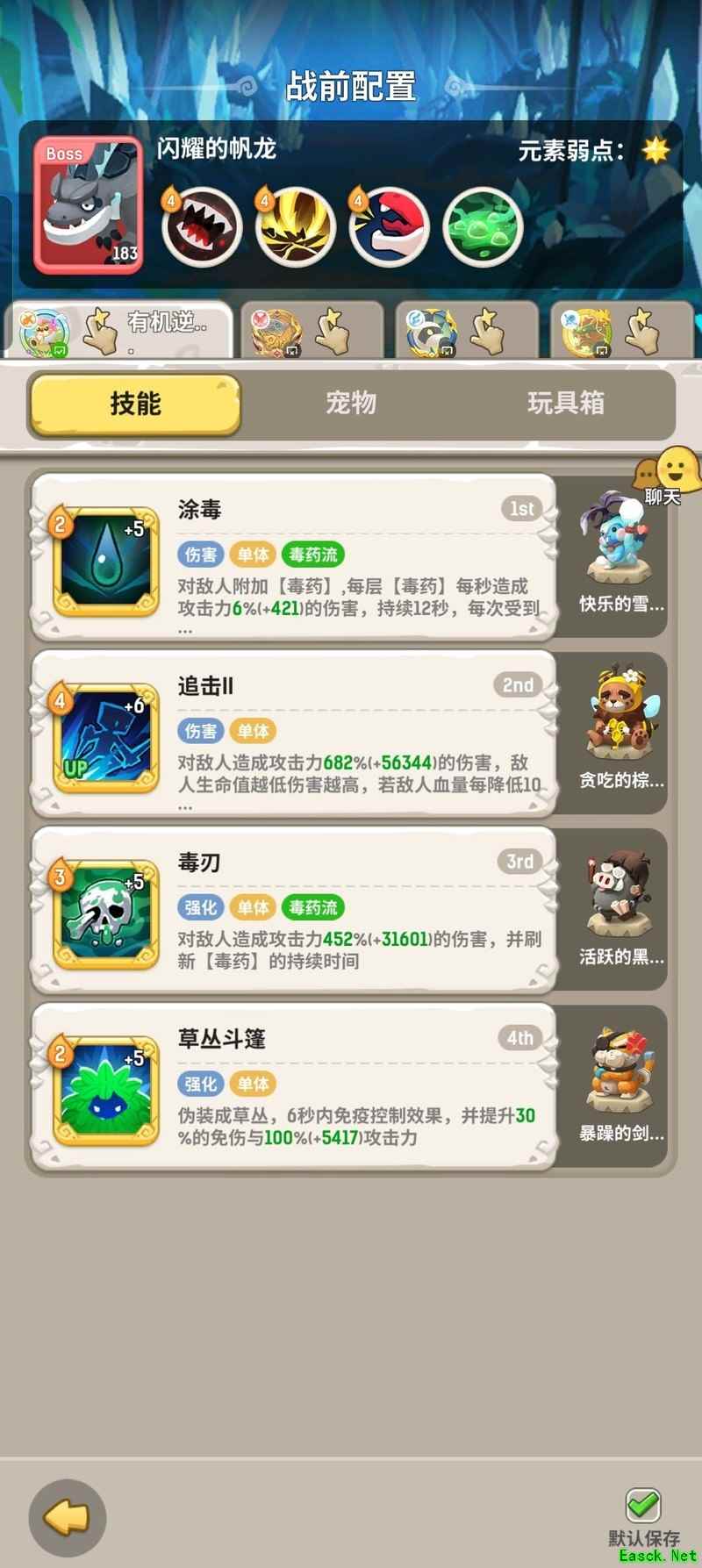Select the 有机逆.. preset tab

click(118, 330)
